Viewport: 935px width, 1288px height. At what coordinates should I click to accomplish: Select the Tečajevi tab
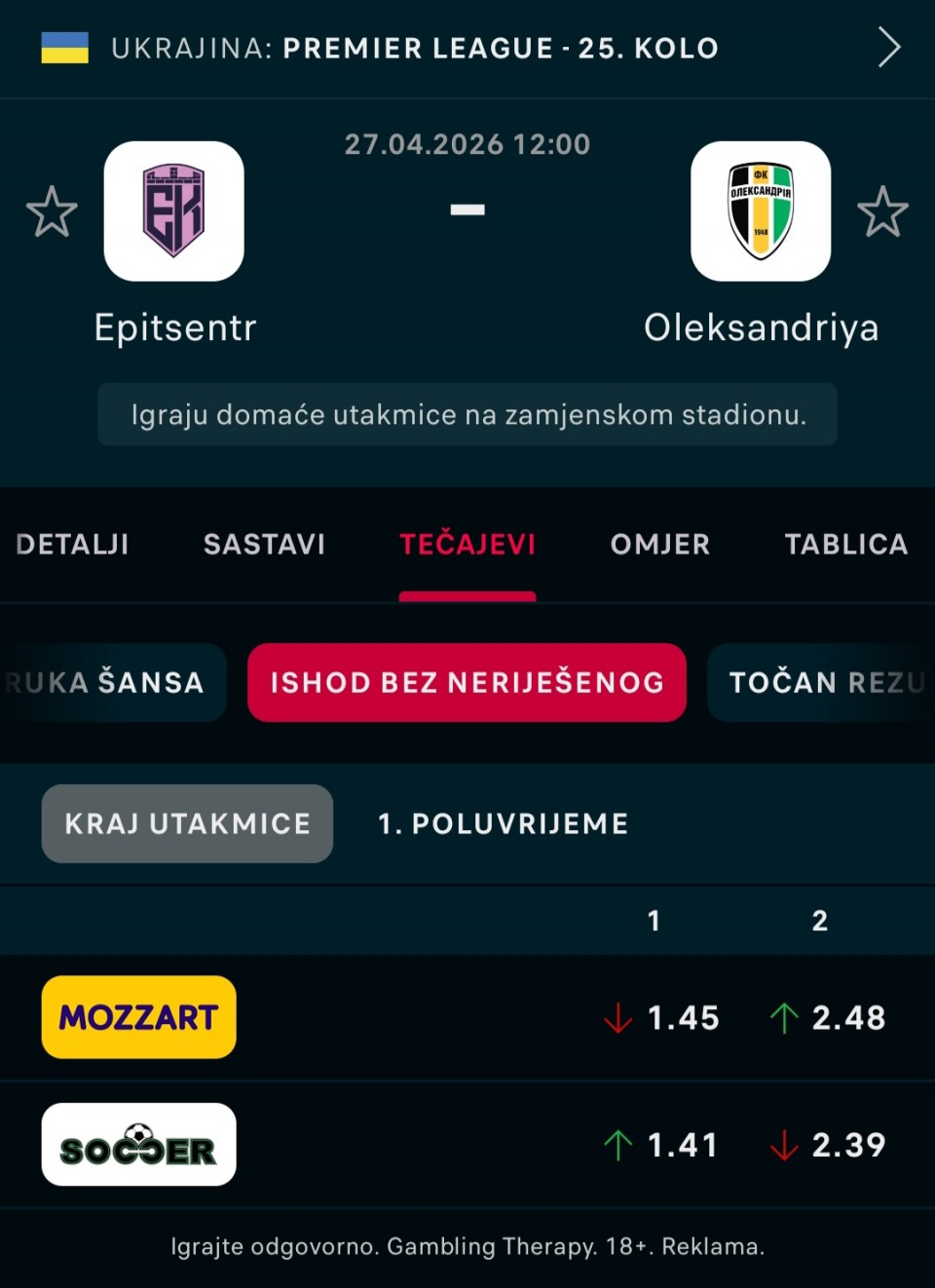point(467,544)
